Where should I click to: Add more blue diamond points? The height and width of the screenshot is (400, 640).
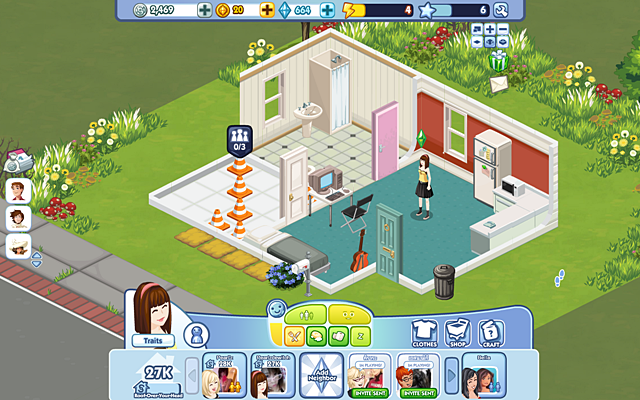coord(327,10)
